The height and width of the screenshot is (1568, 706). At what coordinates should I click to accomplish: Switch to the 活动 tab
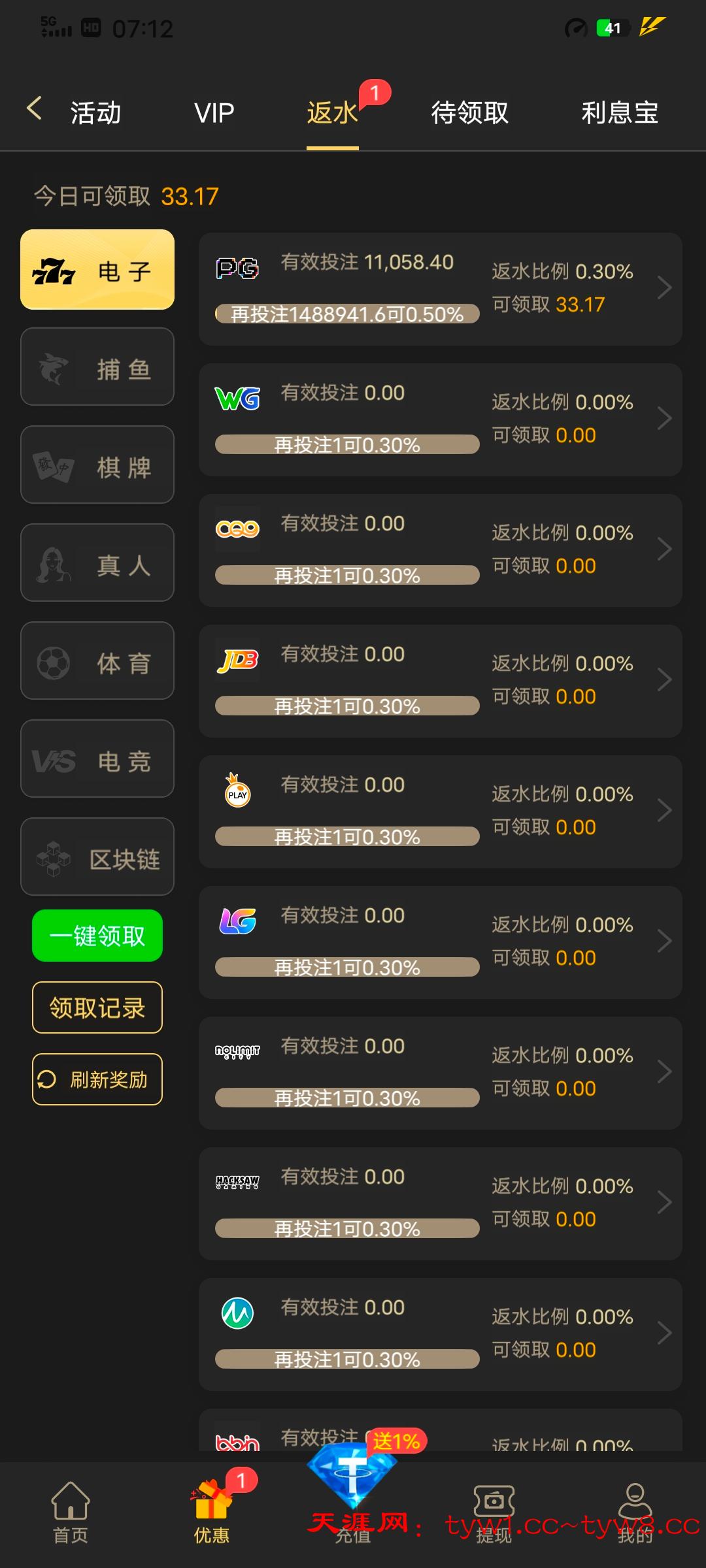pyautogui.click(x=96, y=113)
